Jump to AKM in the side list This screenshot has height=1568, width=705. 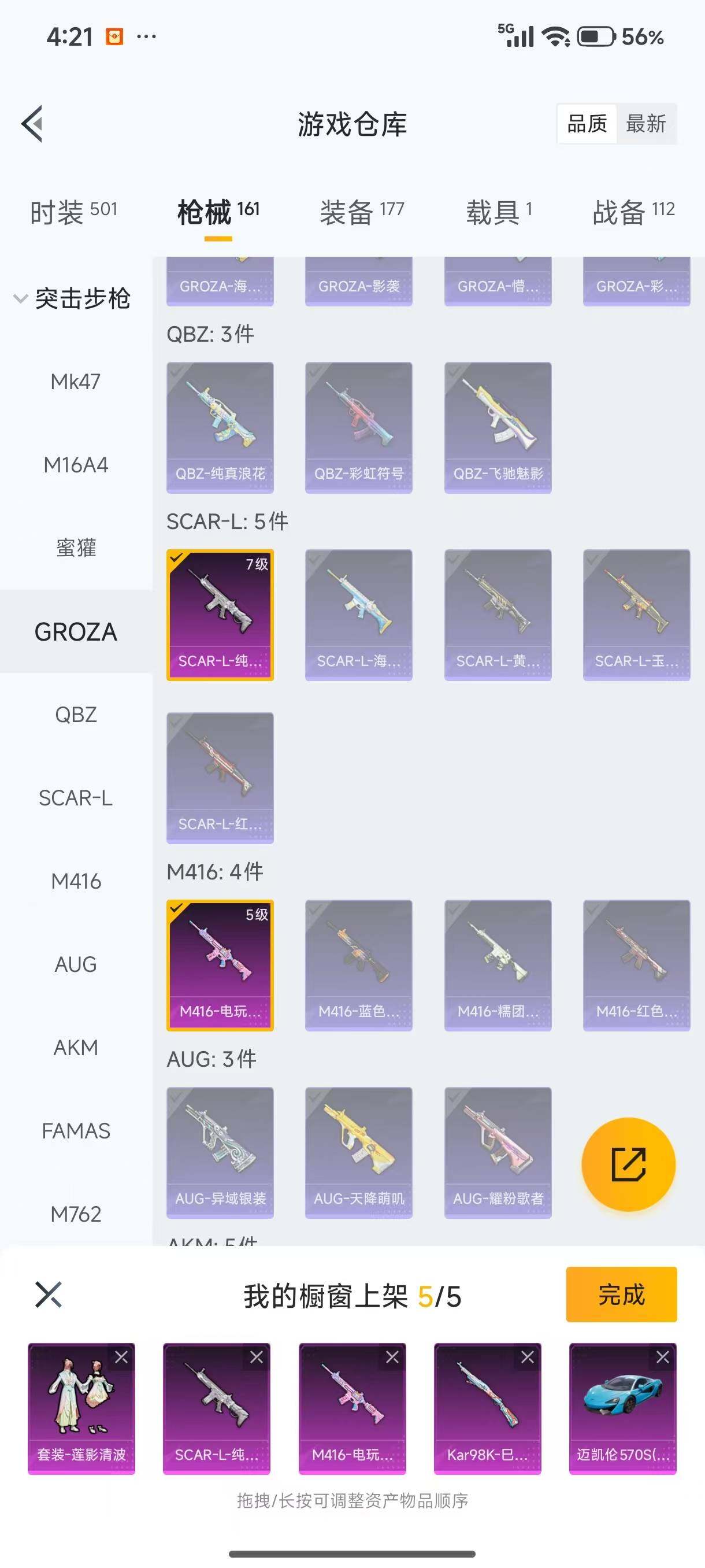76,1047
